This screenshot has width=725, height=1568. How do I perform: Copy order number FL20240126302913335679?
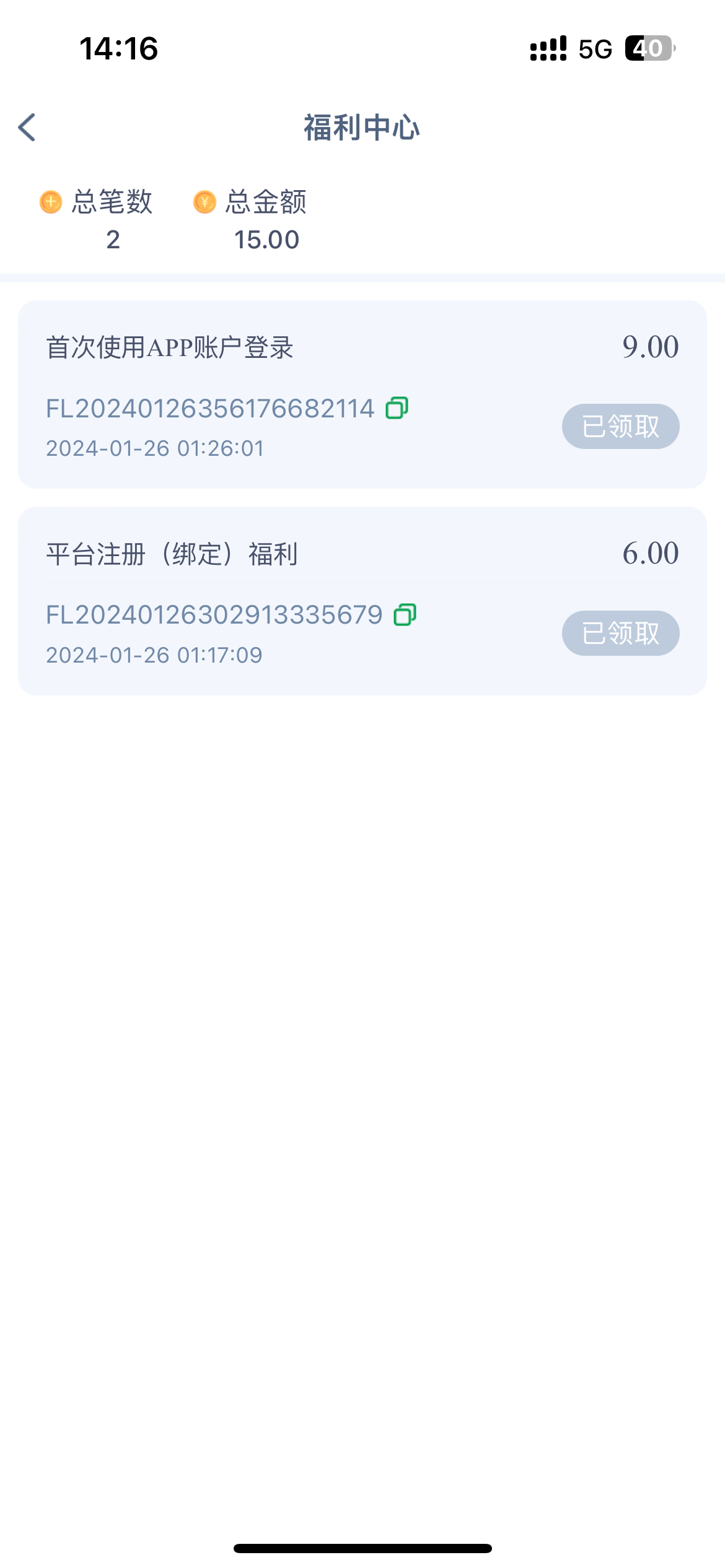coord(405,615)
